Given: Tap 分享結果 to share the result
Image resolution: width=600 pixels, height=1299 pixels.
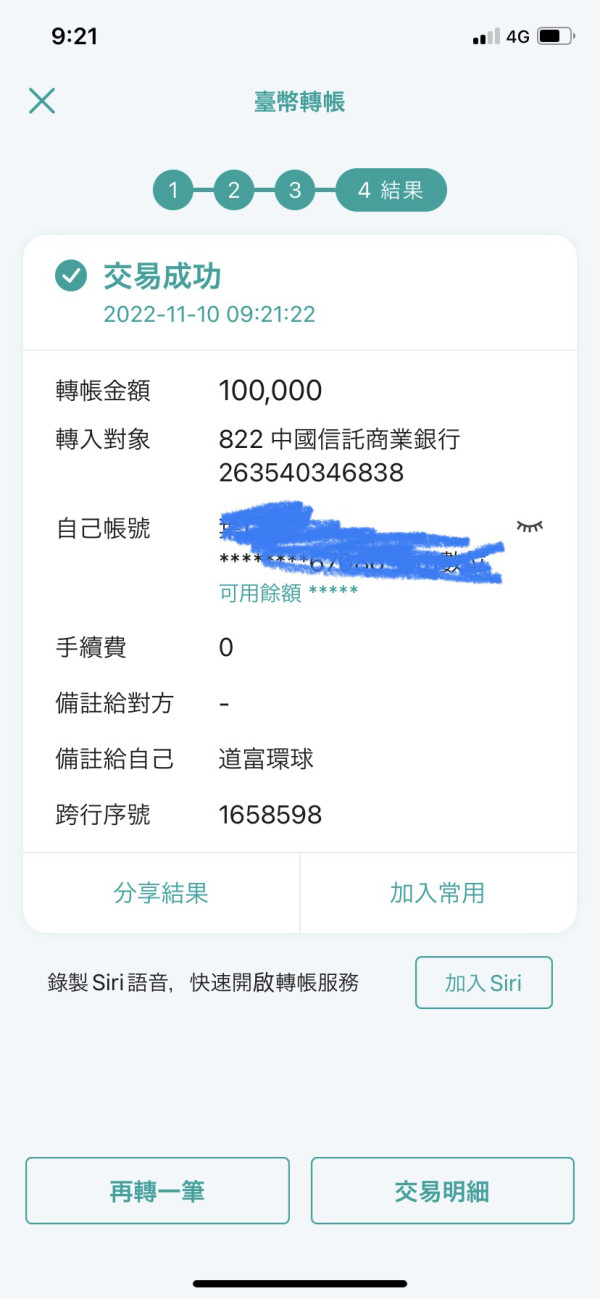Looking at the screenshot, I should click(161, 893).
